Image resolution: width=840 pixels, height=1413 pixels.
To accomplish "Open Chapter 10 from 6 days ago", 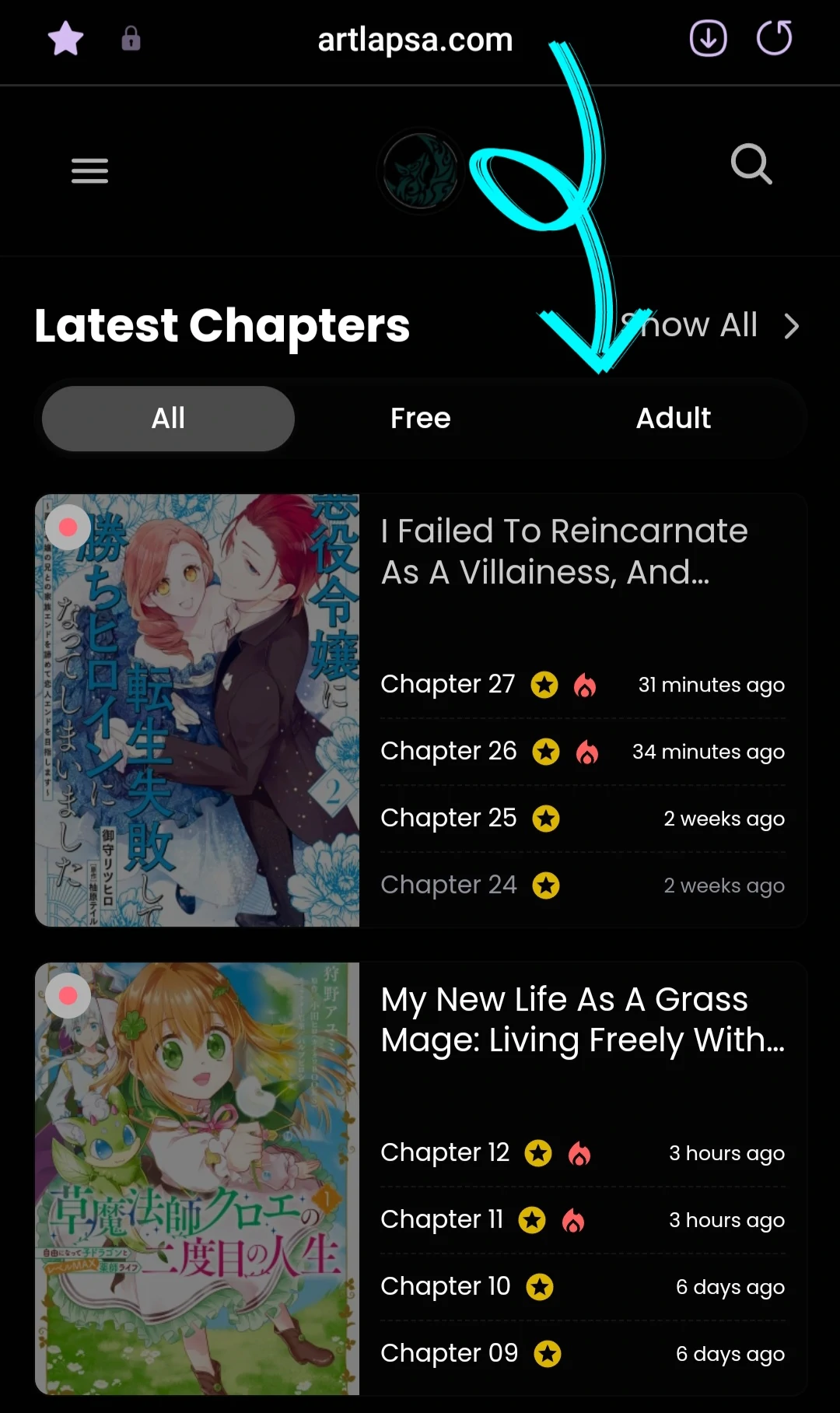I will point(446,1286).
